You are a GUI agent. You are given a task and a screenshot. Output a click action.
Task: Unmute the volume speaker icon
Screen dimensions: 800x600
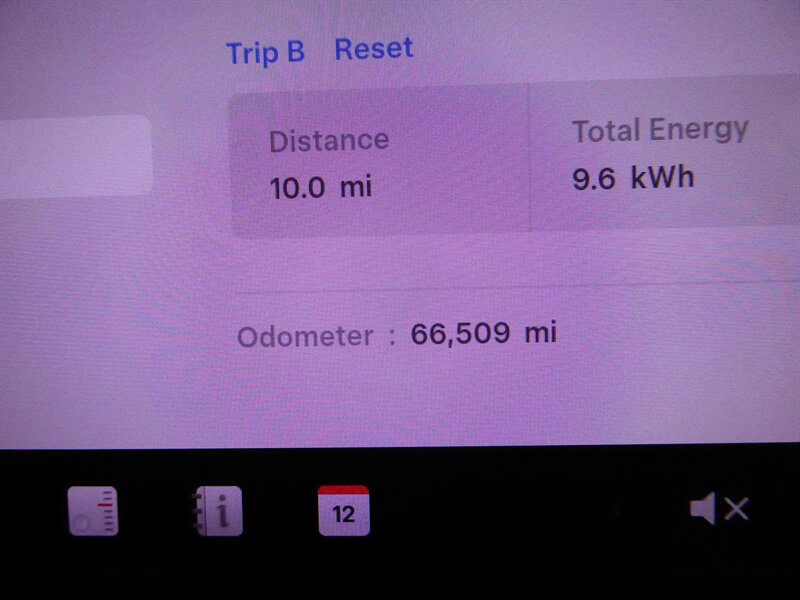click(x=719, y=510)
